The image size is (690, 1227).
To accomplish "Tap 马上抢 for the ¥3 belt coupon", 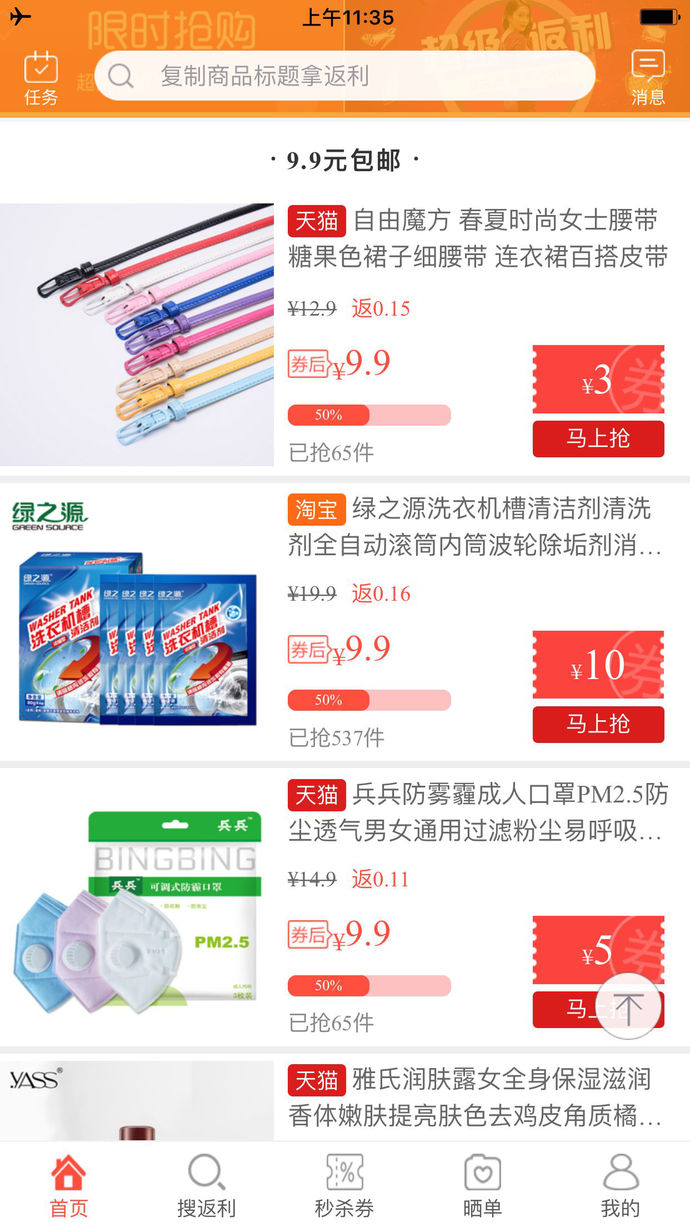I will pos(598,438).
